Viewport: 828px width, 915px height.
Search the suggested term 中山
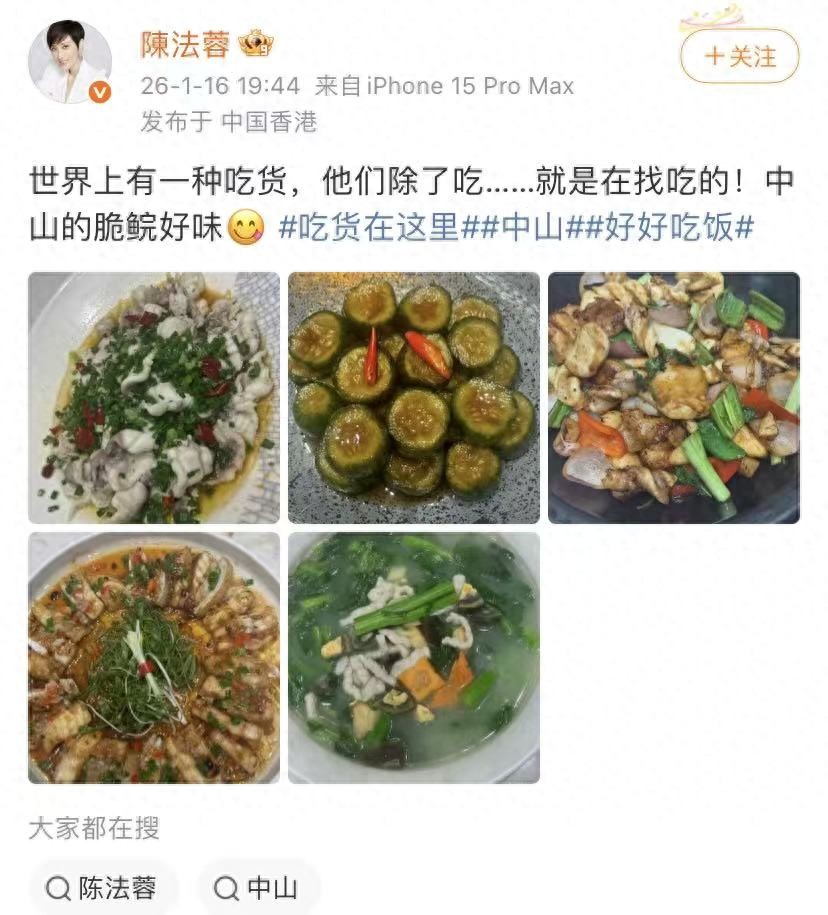[257, 888]
